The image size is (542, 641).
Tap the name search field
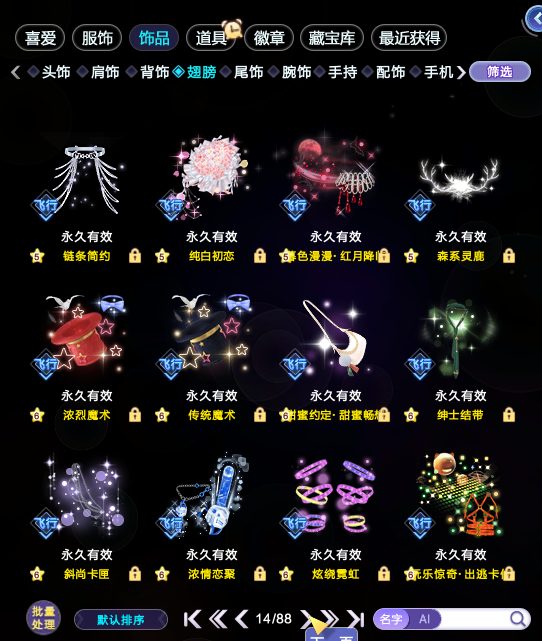(473, 619)
